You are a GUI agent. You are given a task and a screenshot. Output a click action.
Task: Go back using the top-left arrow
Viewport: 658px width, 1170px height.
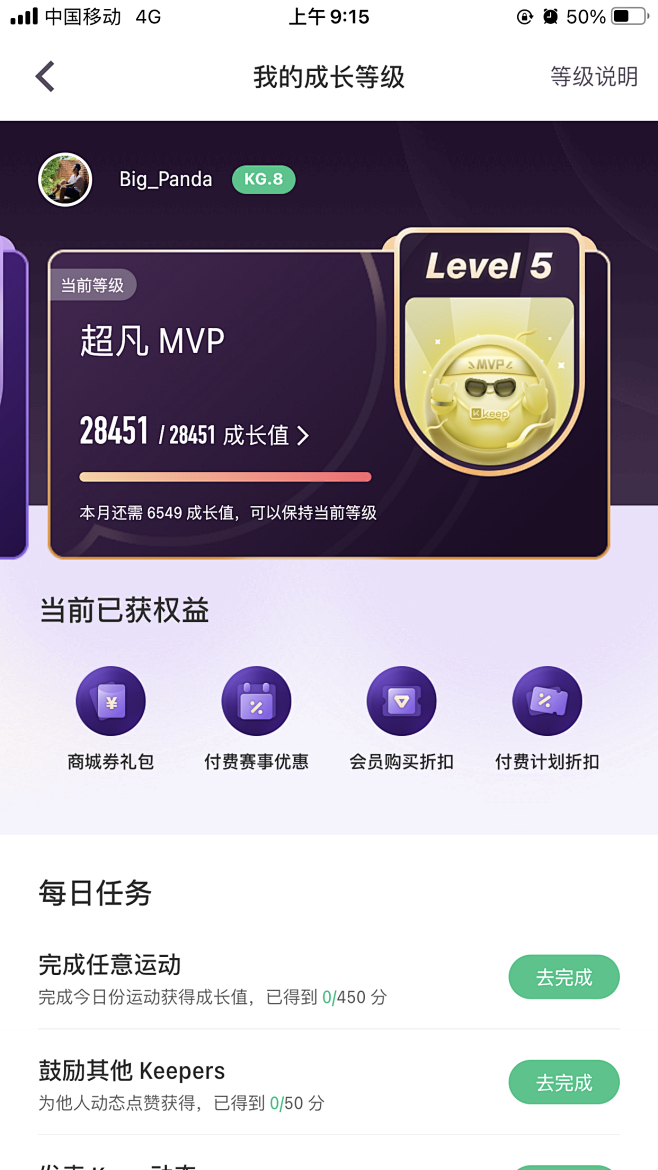pos(45,77)
